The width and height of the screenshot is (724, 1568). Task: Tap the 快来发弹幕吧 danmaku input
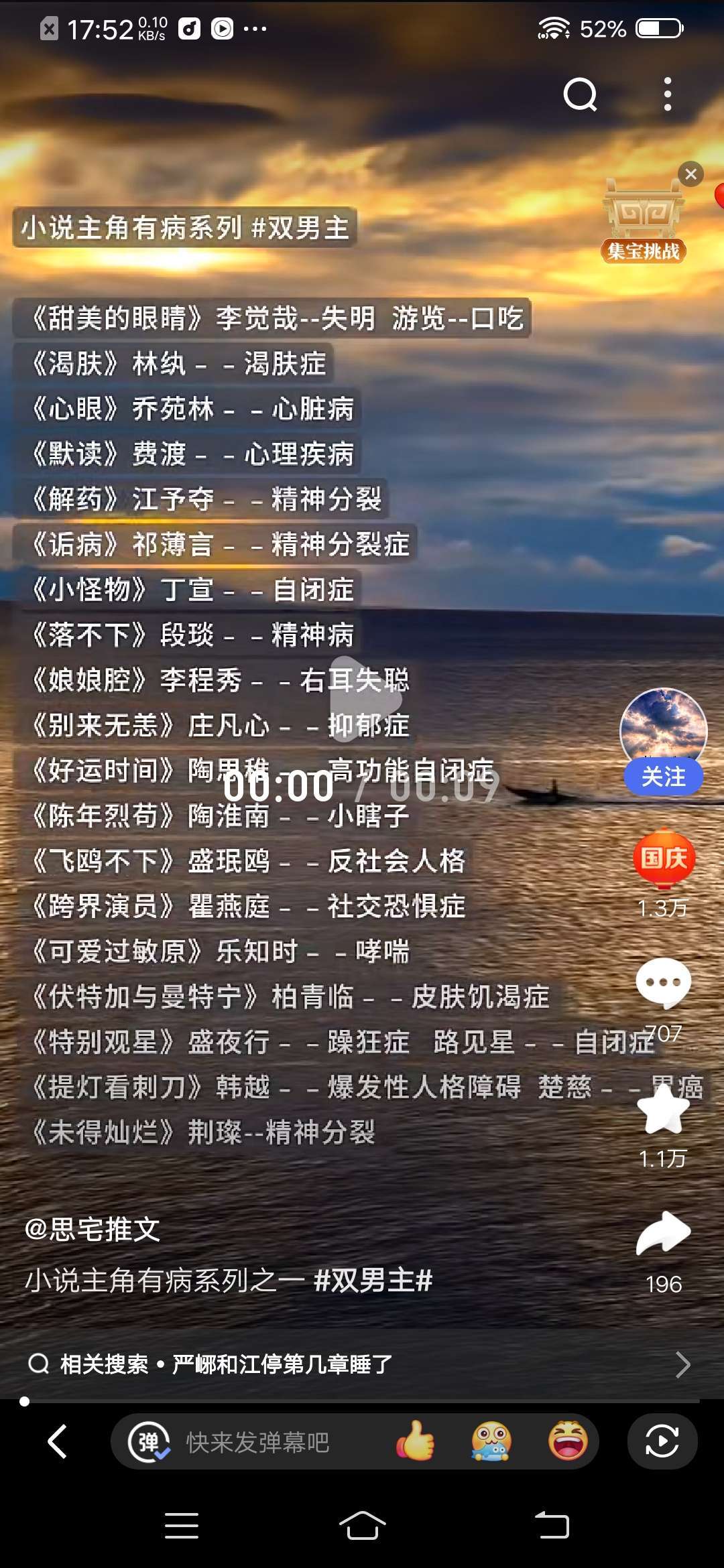(x=258, y=1442)
